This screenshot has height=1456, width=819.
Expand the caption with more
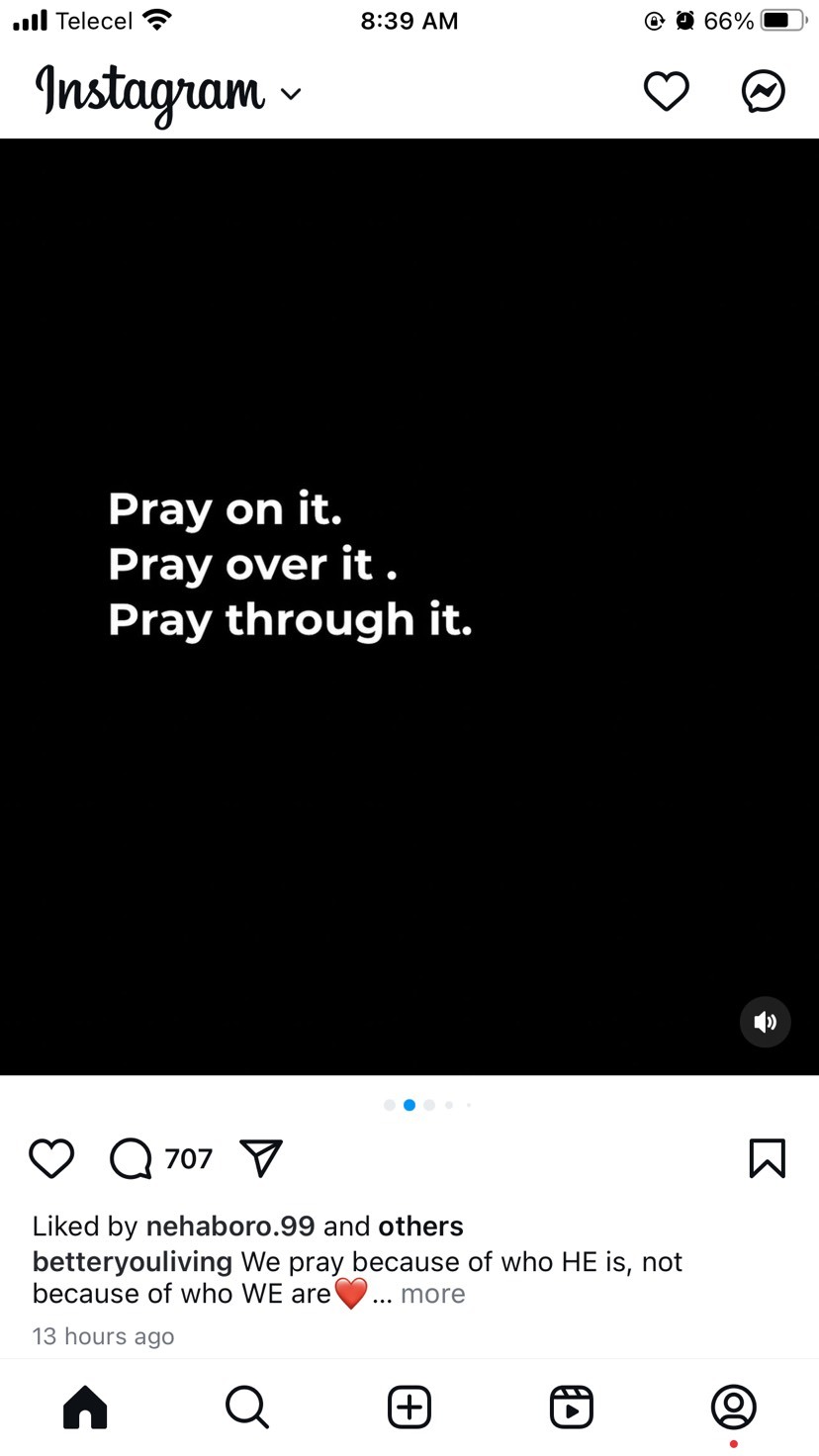click(x=432, y=1294)
